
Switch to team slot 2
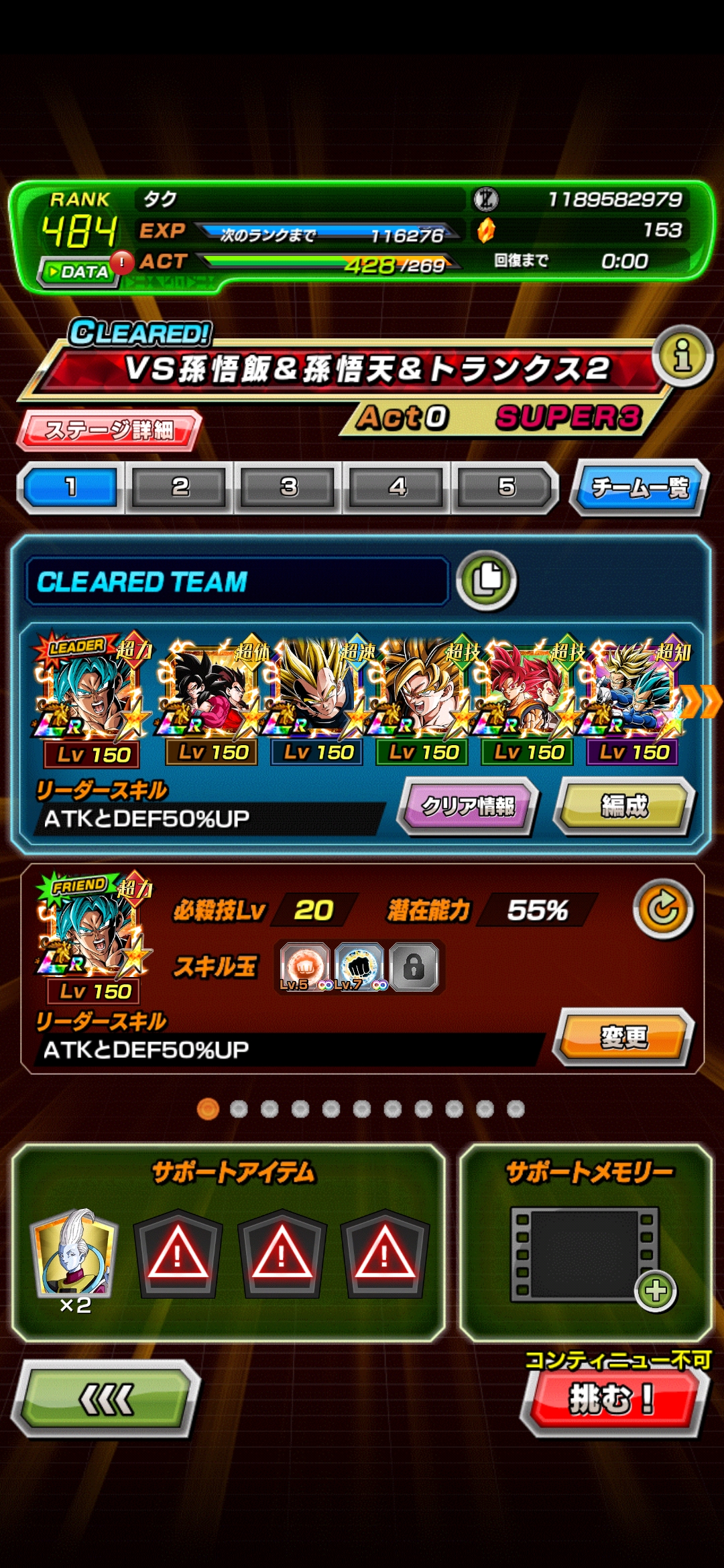coord(180,487)
